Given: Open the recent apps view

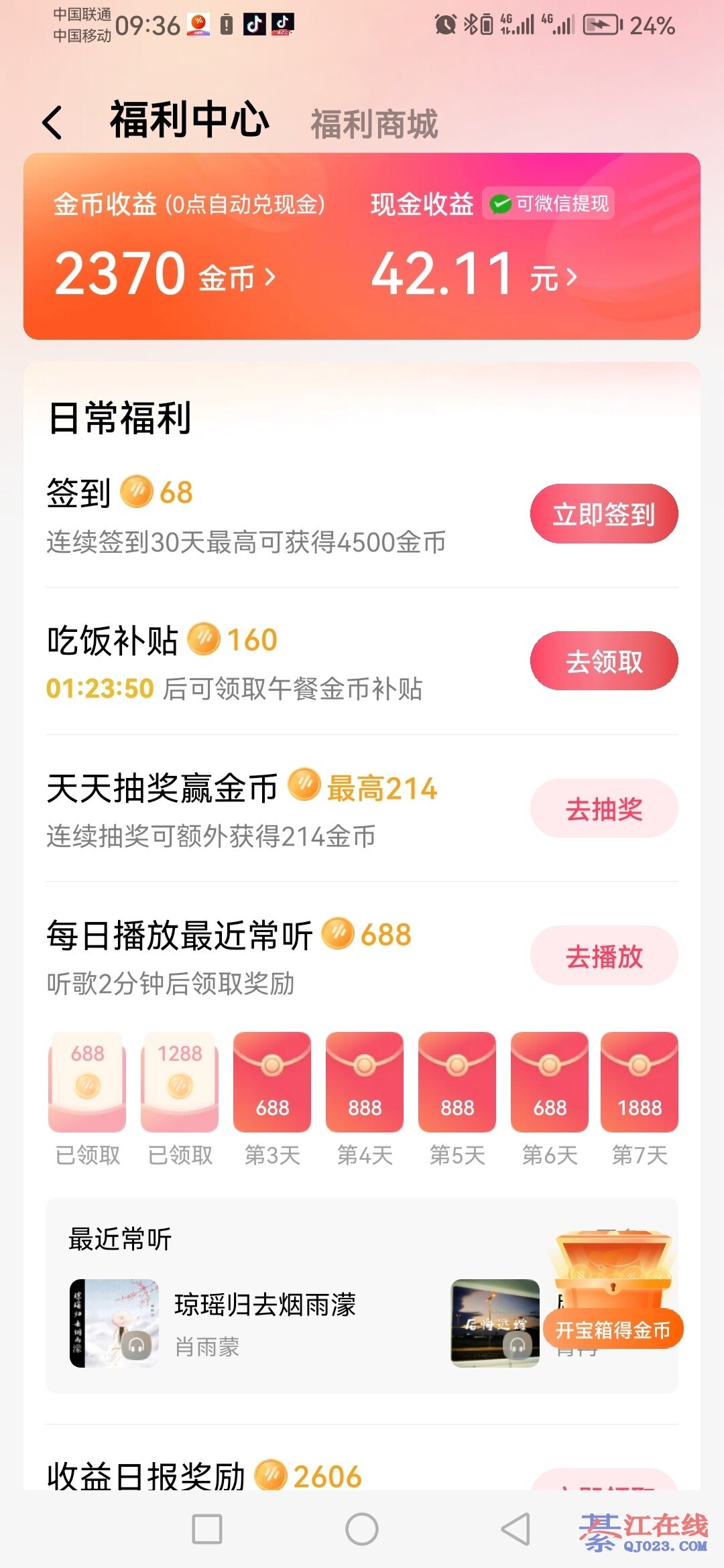Looking at the screenshot, I should click(x=207, y=1529).
